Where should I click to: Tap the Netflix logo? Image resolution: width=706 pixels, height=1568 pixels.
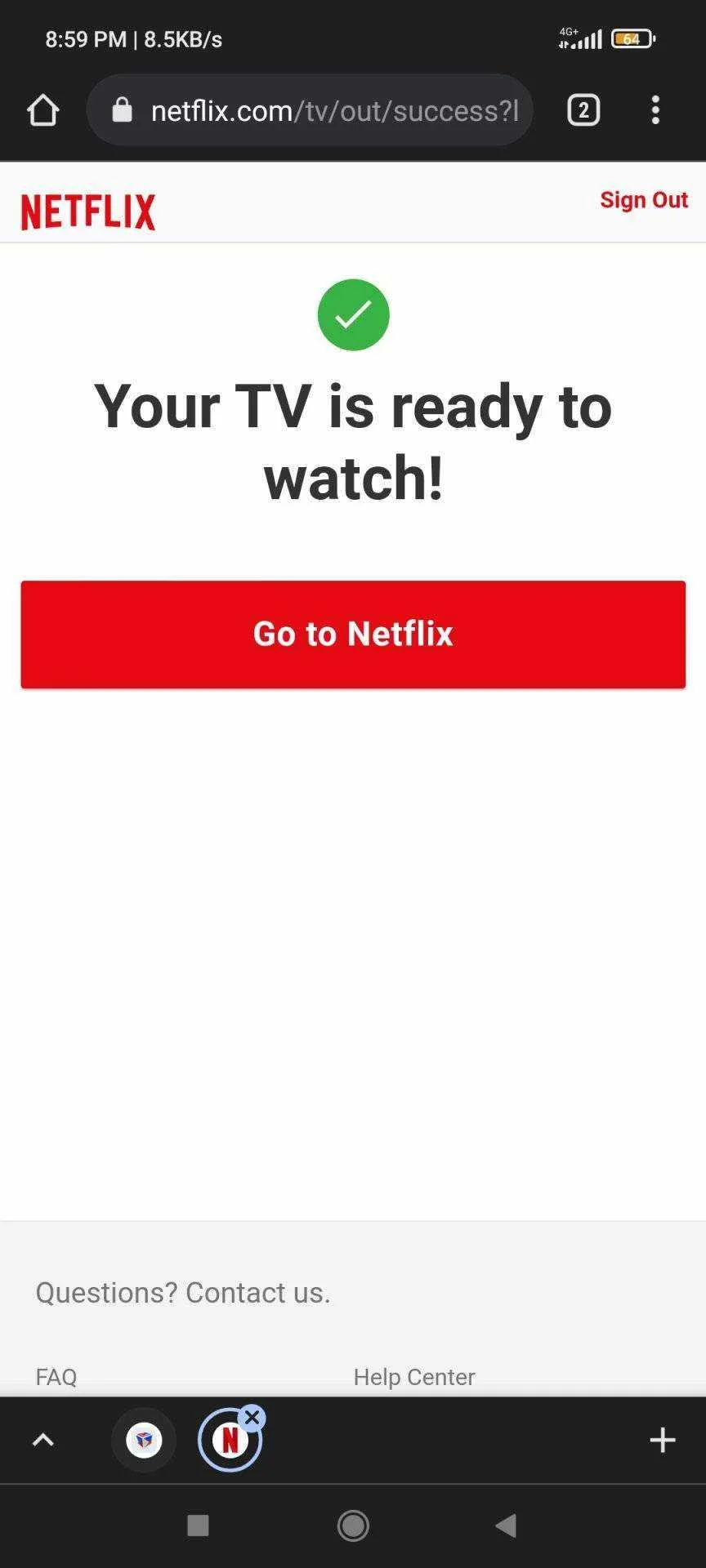click(88, 212)
